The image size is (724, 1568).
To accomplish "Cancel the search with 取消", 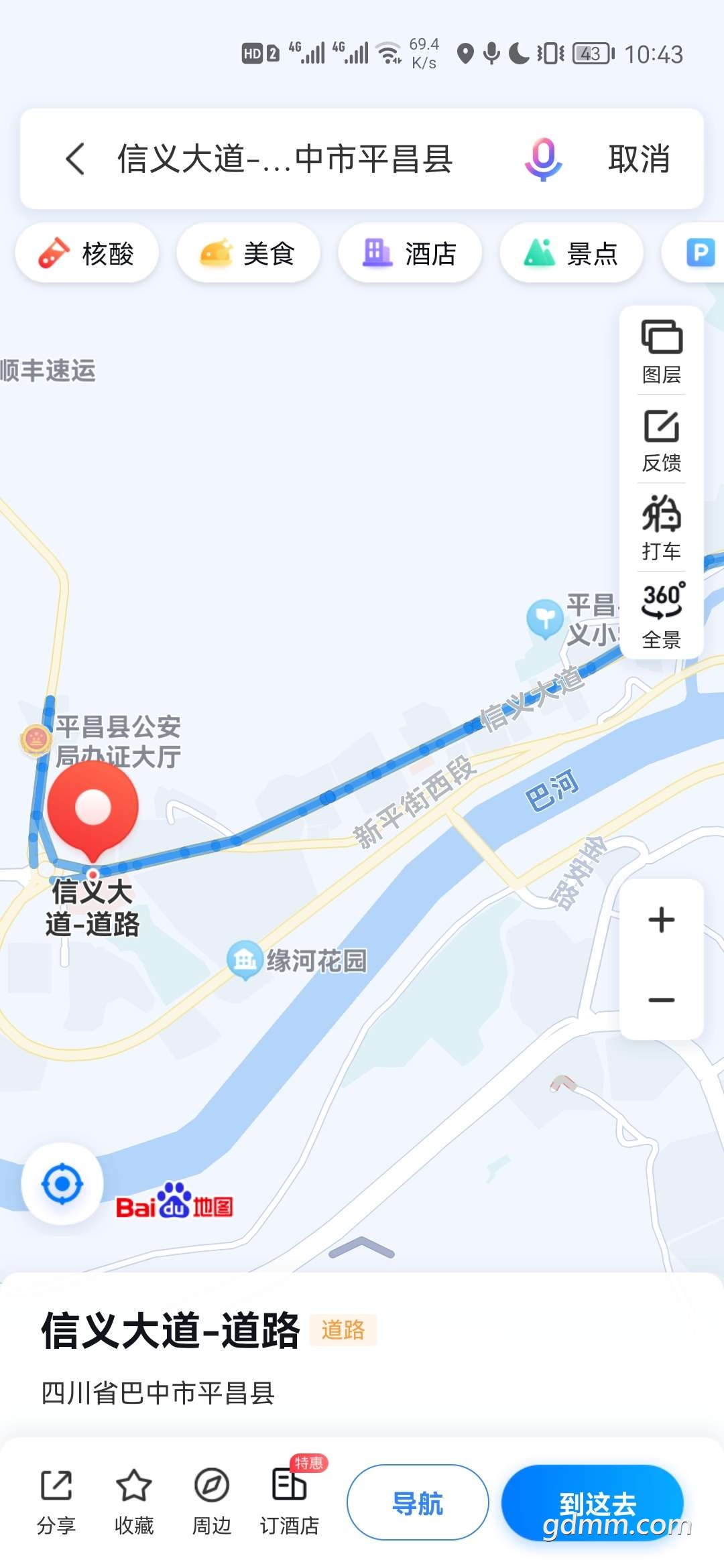I will click(x=640, y=159).
